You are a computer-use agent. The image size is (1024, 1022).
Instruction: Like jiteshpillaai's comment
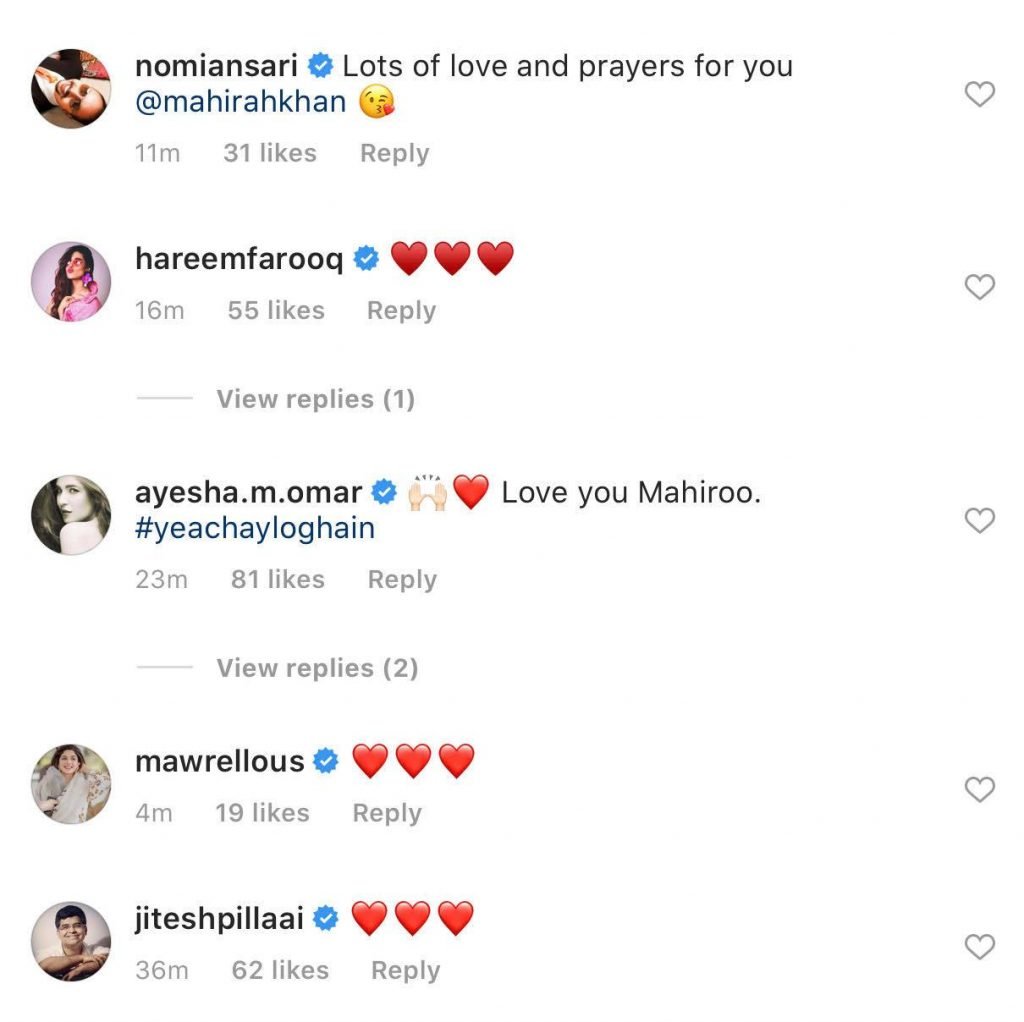(x=979, y=947)
